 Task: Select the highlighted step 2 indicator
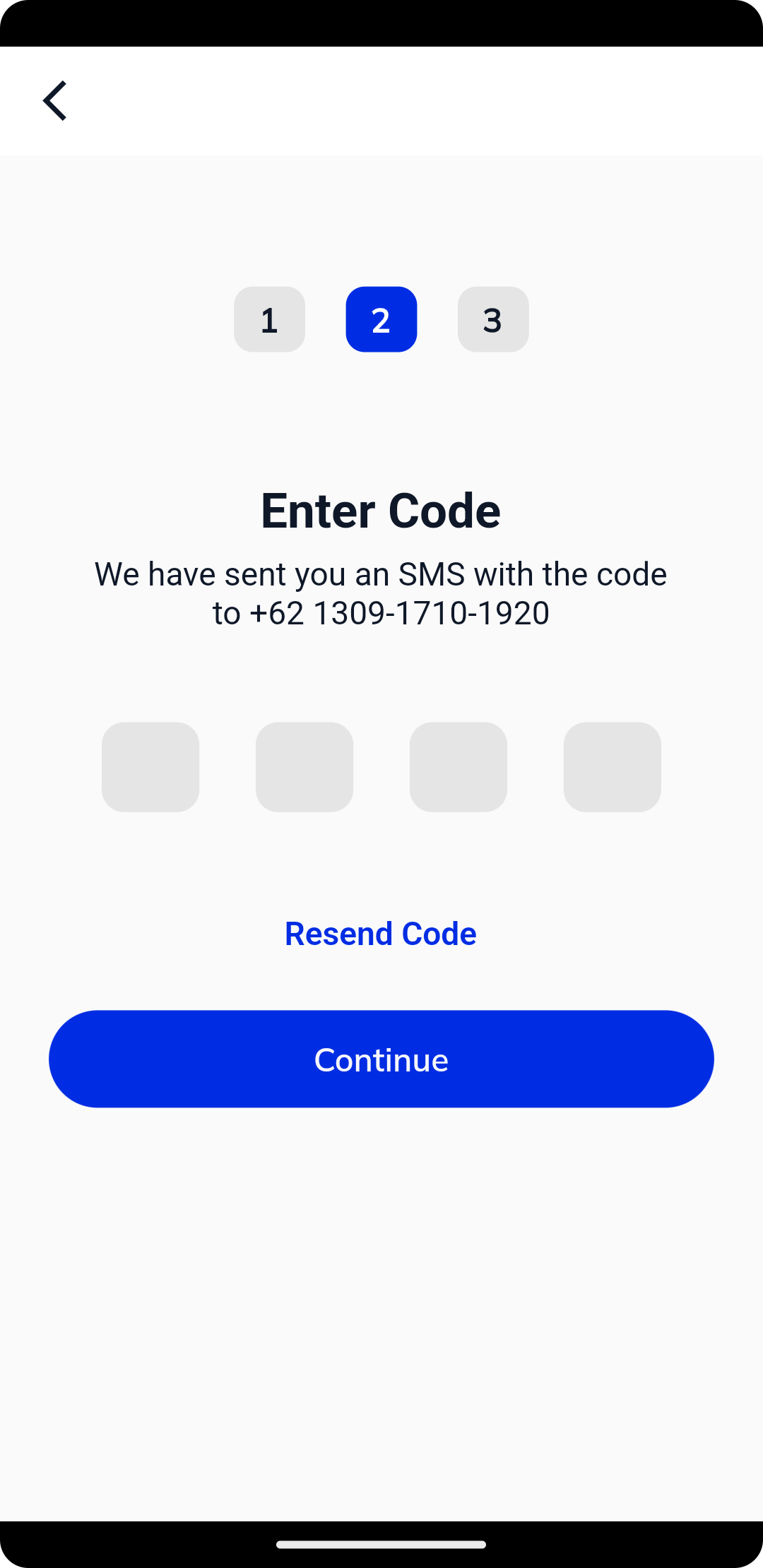click(x=381, y=319)
